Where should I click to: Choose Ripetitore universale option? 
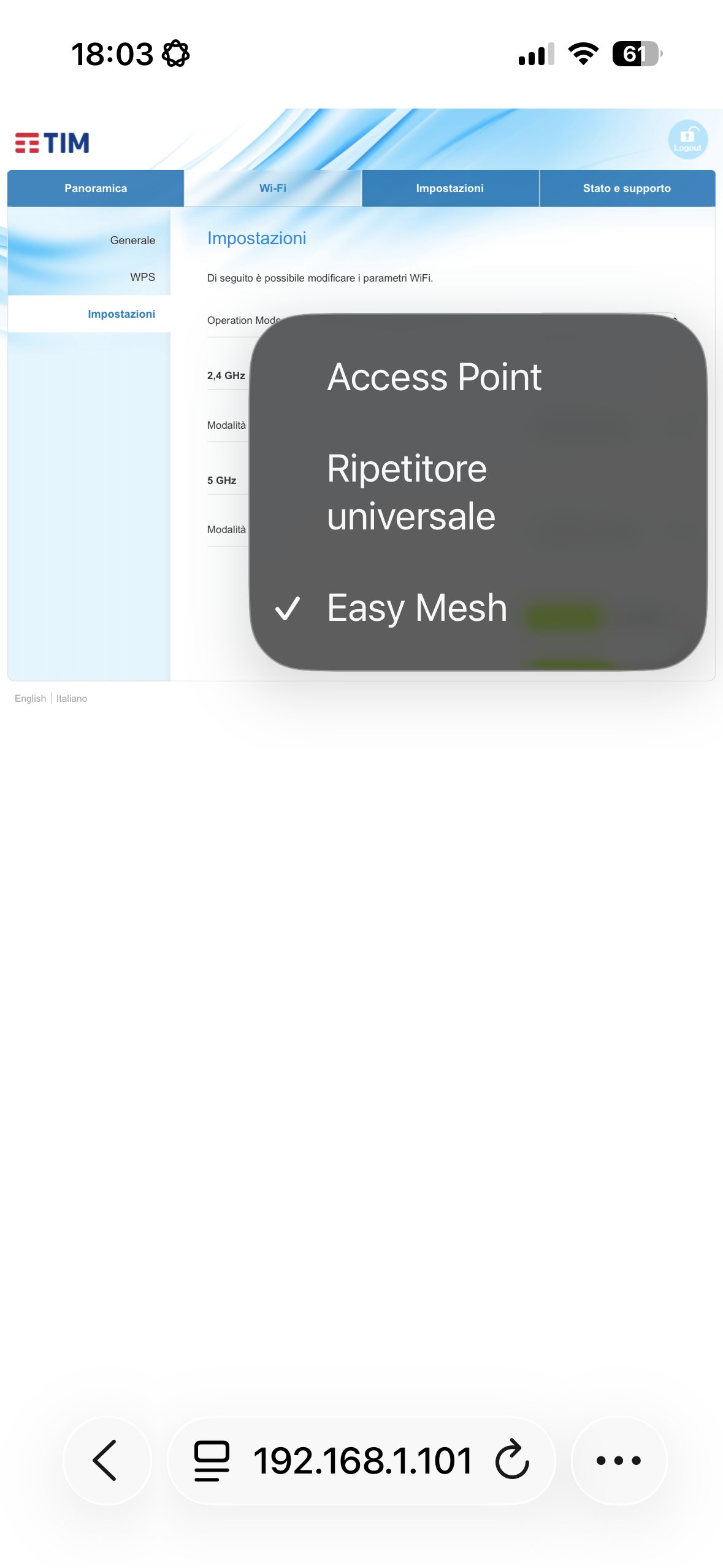[411, 492]
